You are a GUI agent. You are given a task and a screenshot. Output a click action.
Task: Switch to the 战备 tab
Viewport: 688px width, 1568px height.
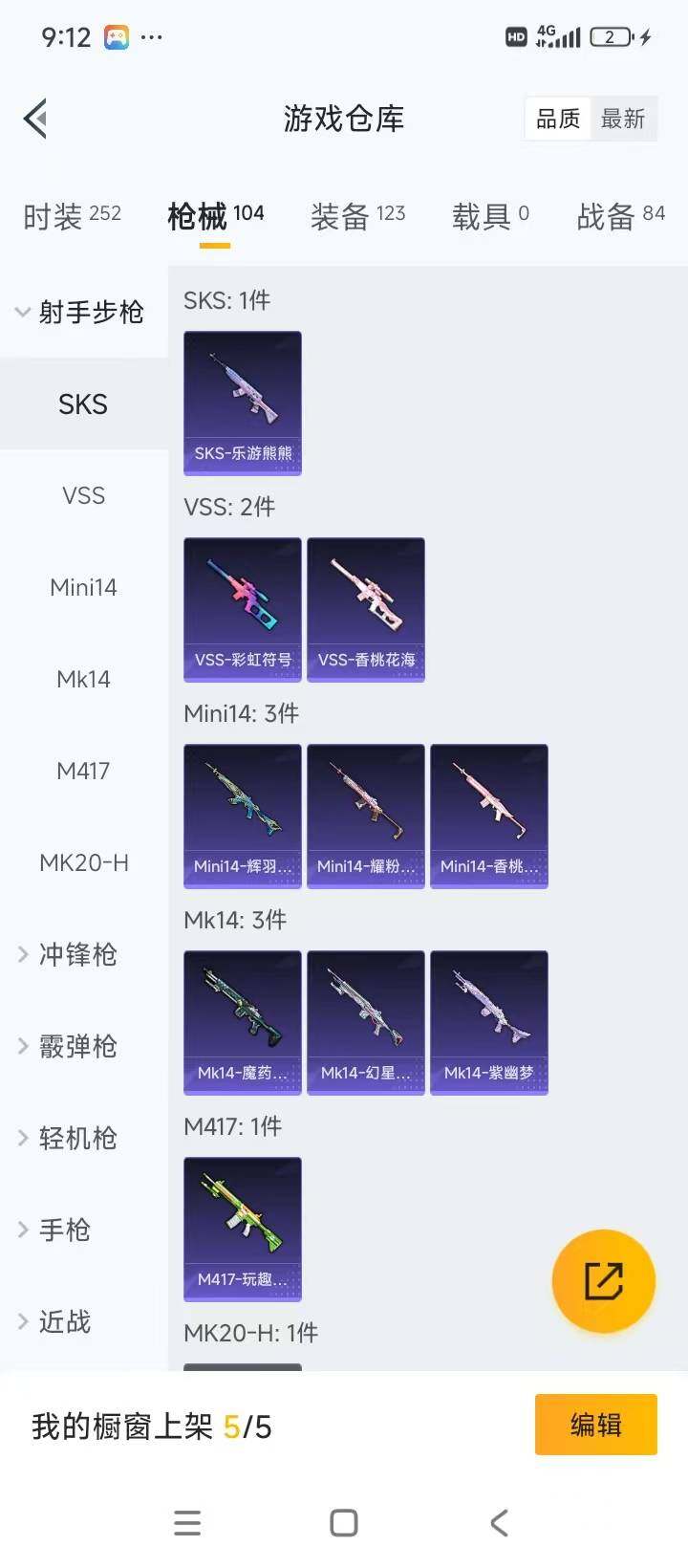[x=620, y=216]
